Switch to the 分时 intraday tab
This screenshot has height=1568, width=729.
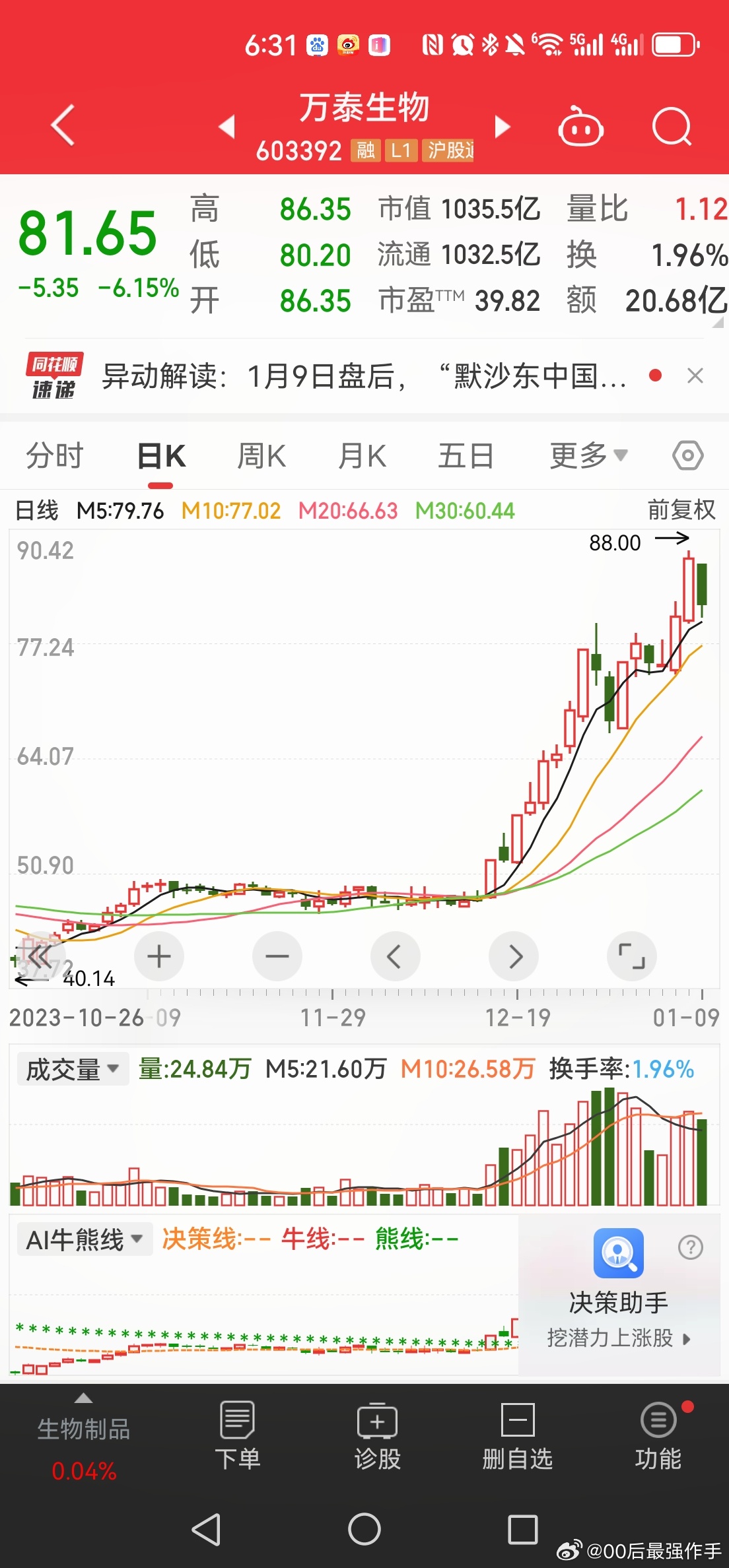point(53,454)
